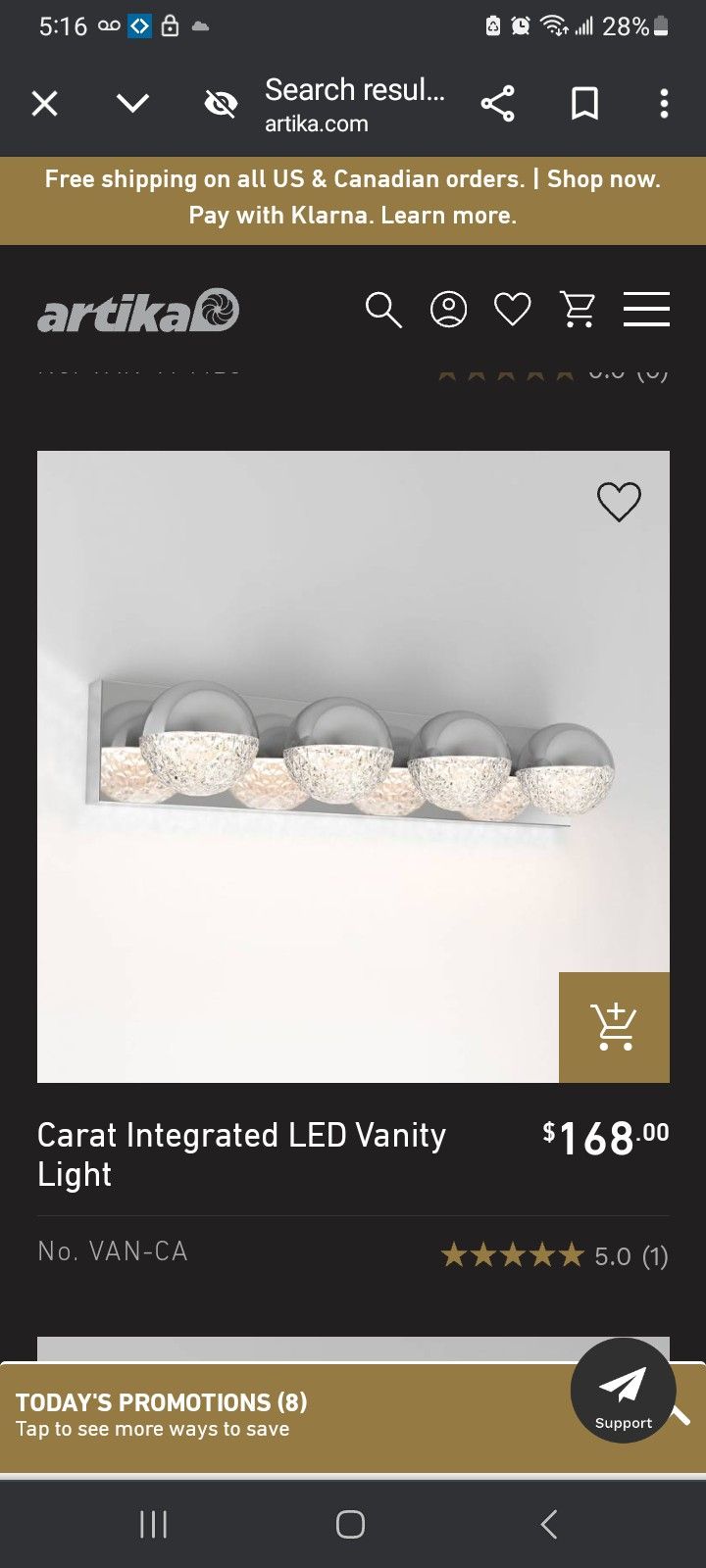The height and width of the screenshot is (1568, 706).
Task: Expand the page with the down chevron
Action: pyautogui.click(x=132, y=103)
